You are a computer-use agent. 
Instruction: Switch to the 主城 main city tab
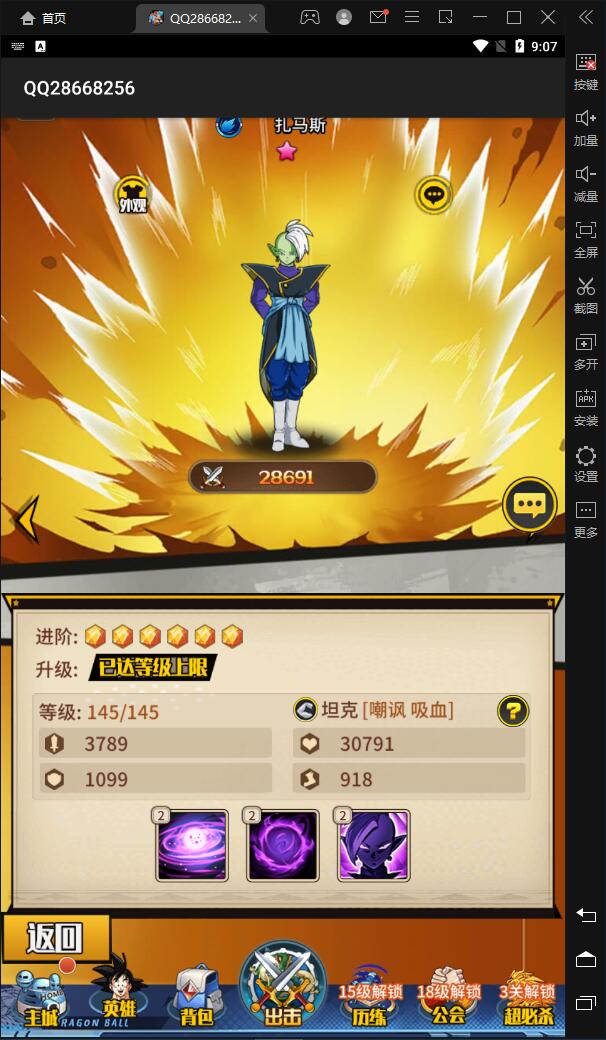pyautogui.click(x=41, y=1000)
